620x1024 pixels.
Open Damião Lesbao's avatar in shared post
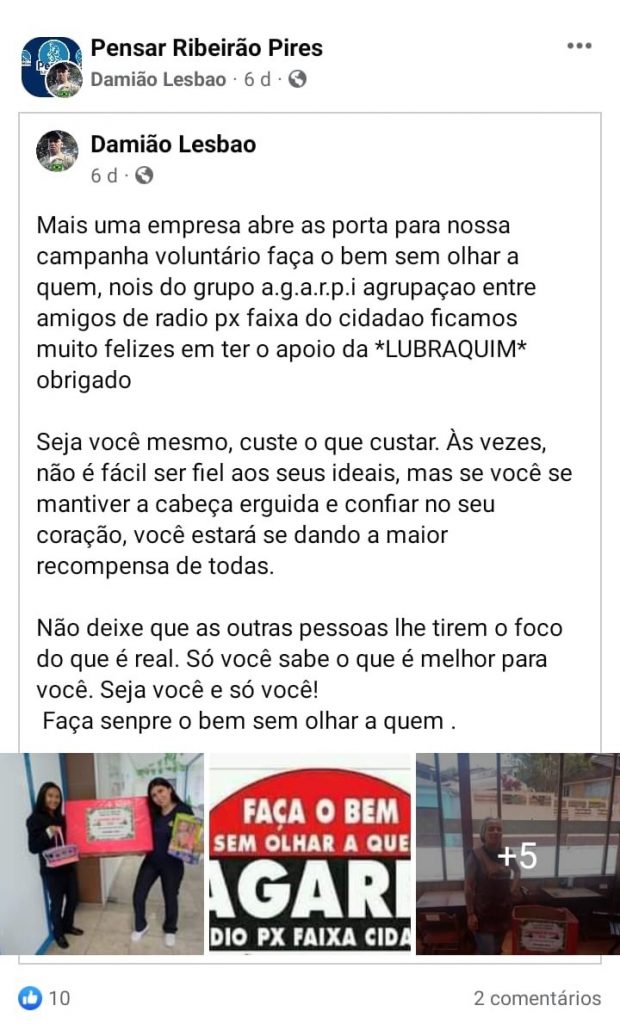click(x=57, y=152)
